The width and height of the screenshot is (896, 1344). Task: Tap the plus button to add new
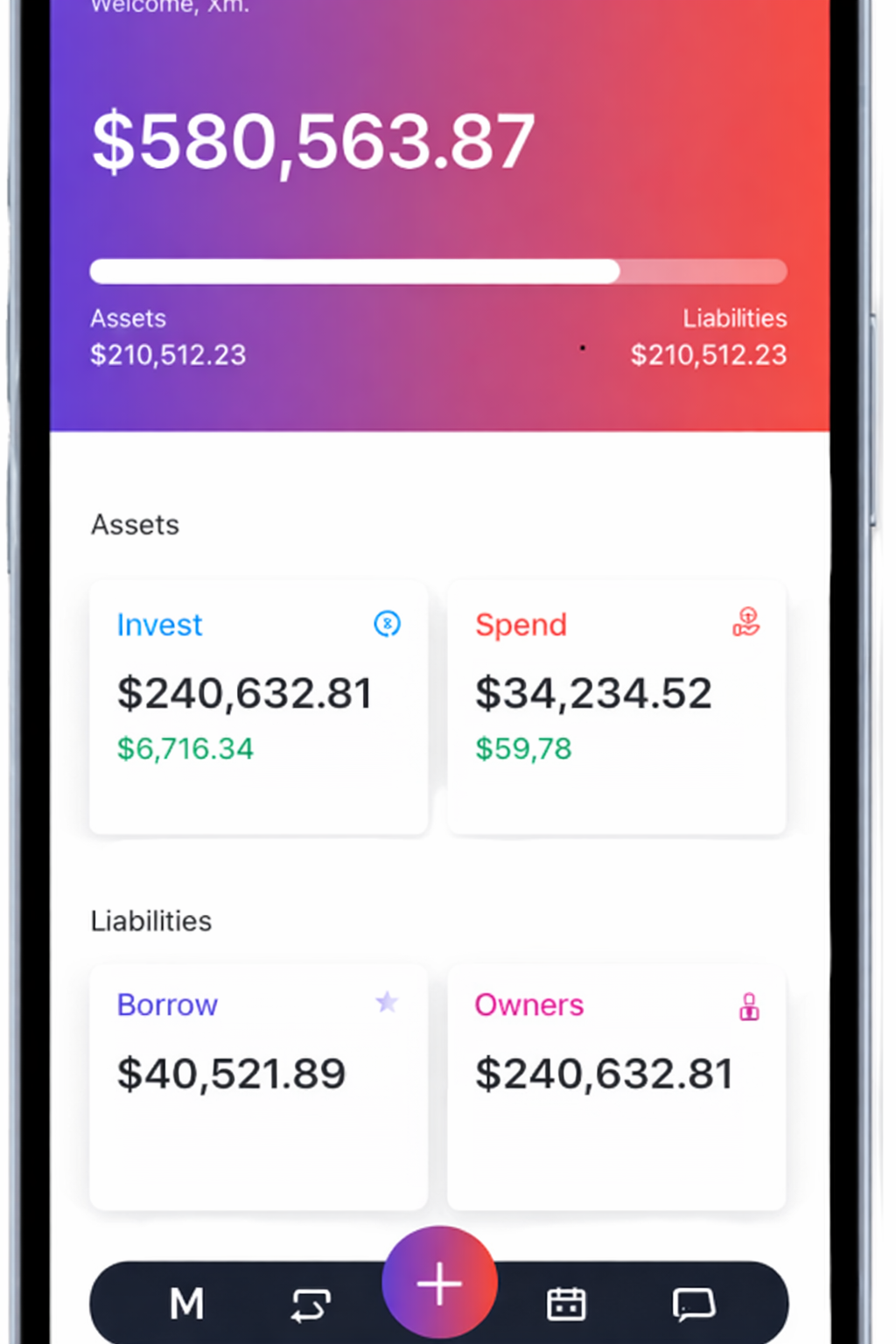439,1283
